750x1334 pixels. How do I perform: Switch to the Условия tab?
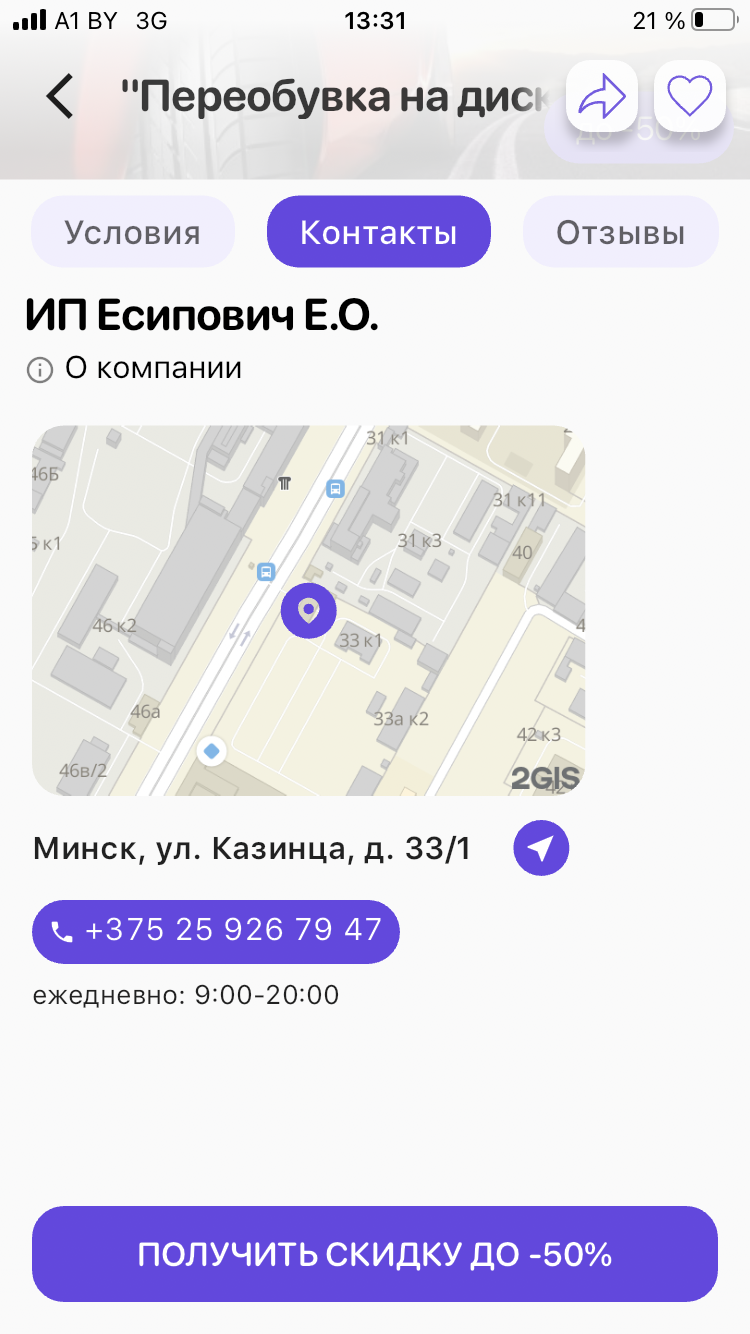point(133,233)
